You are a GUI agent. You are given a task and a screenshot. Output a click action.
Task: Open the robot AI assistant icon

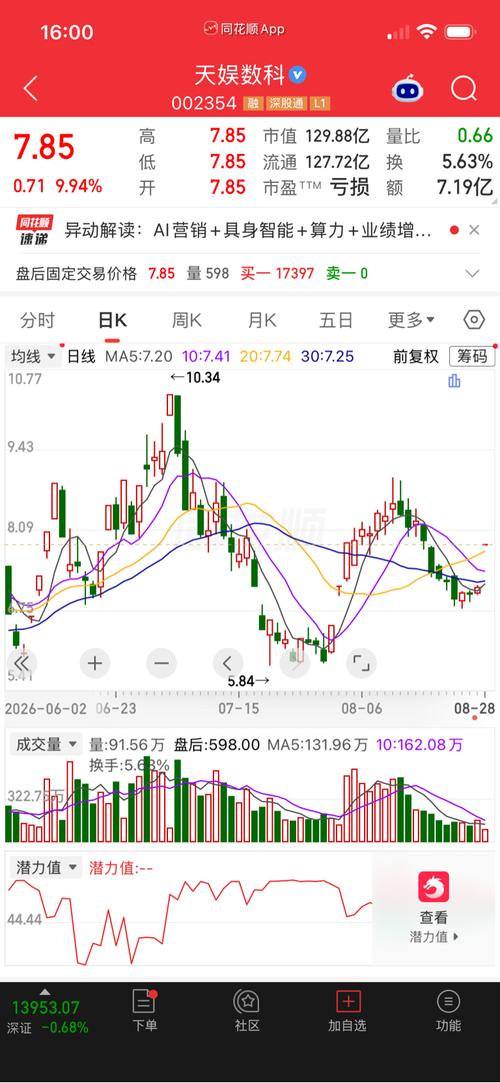(x=407, y=88)
